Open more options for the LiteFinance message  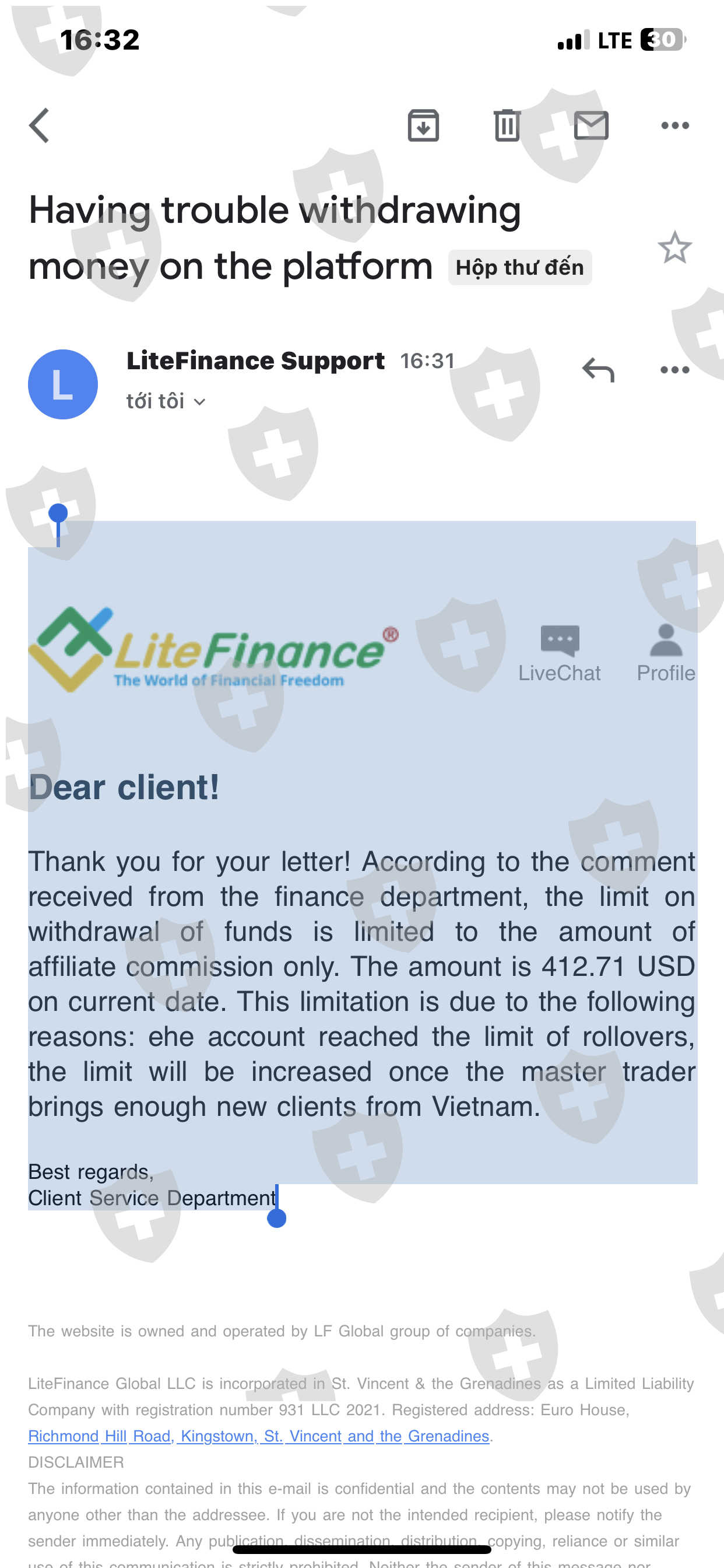click(674, 369)
